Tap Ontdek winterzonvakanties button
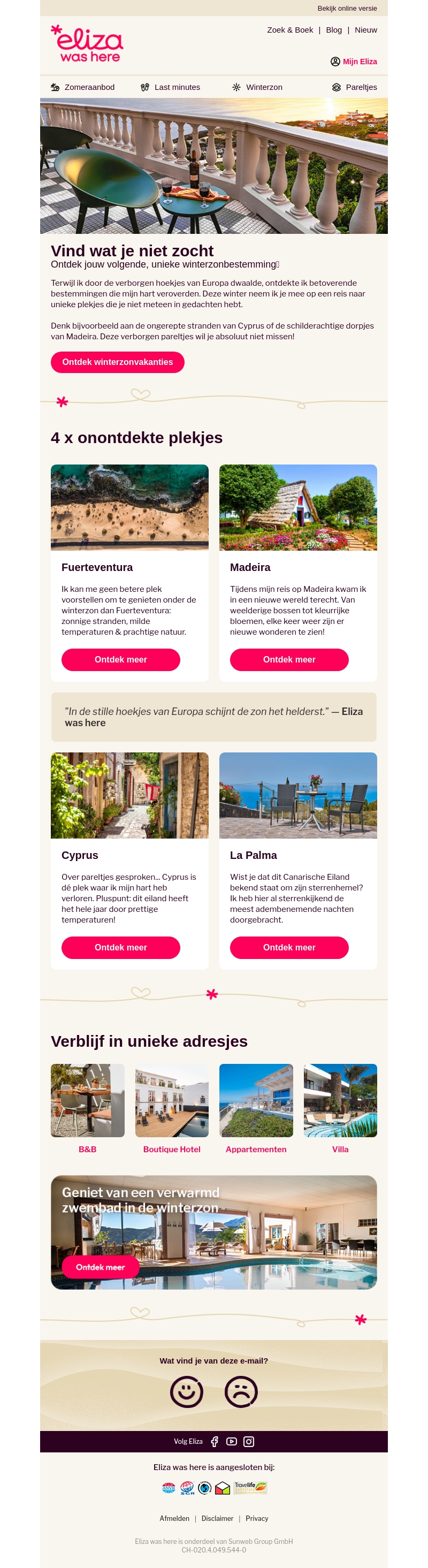The image size is (428, 1568). point(118,362)
